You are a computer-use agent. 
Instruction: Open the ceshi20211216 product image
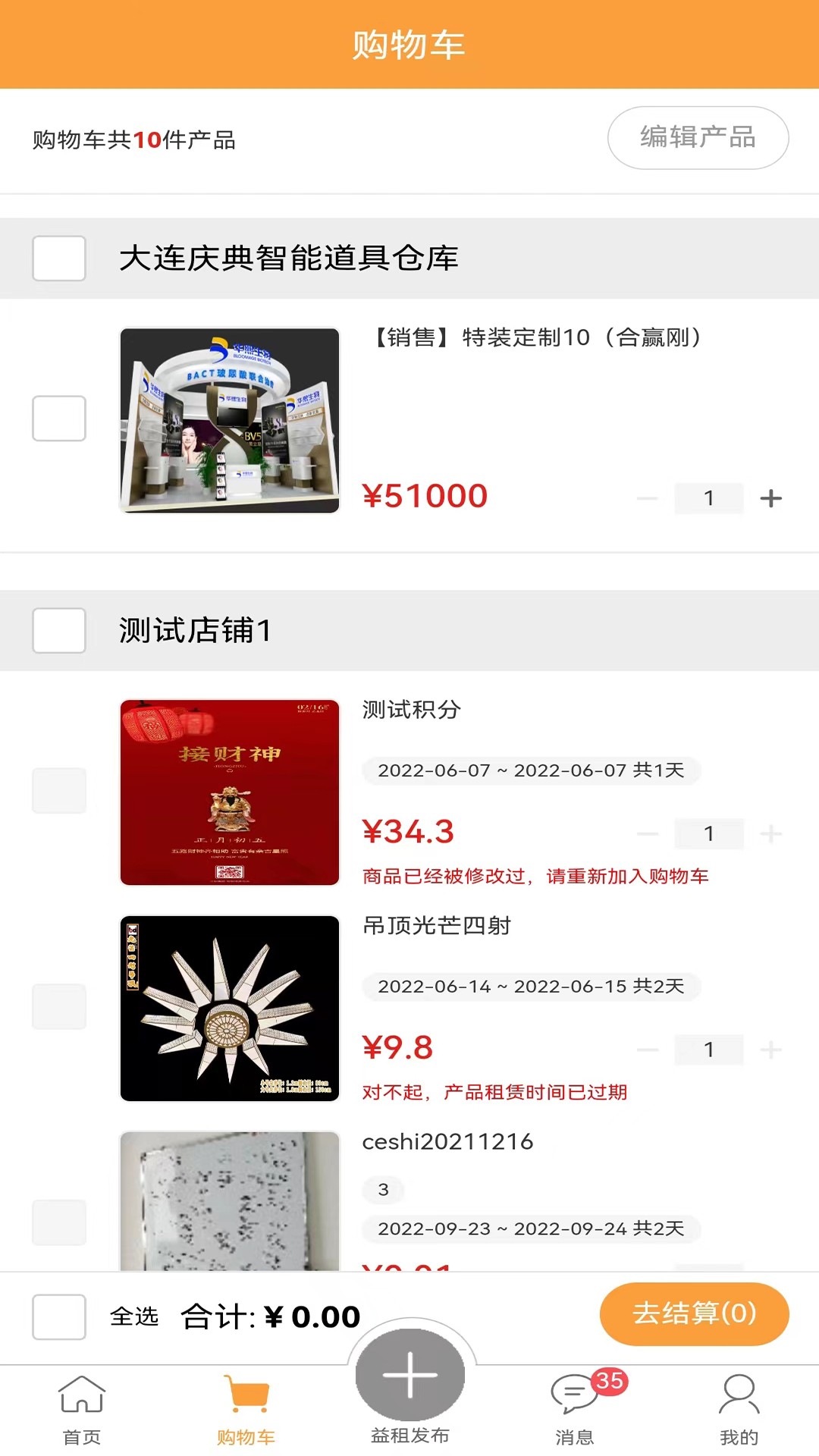(x=230, y=1200)
